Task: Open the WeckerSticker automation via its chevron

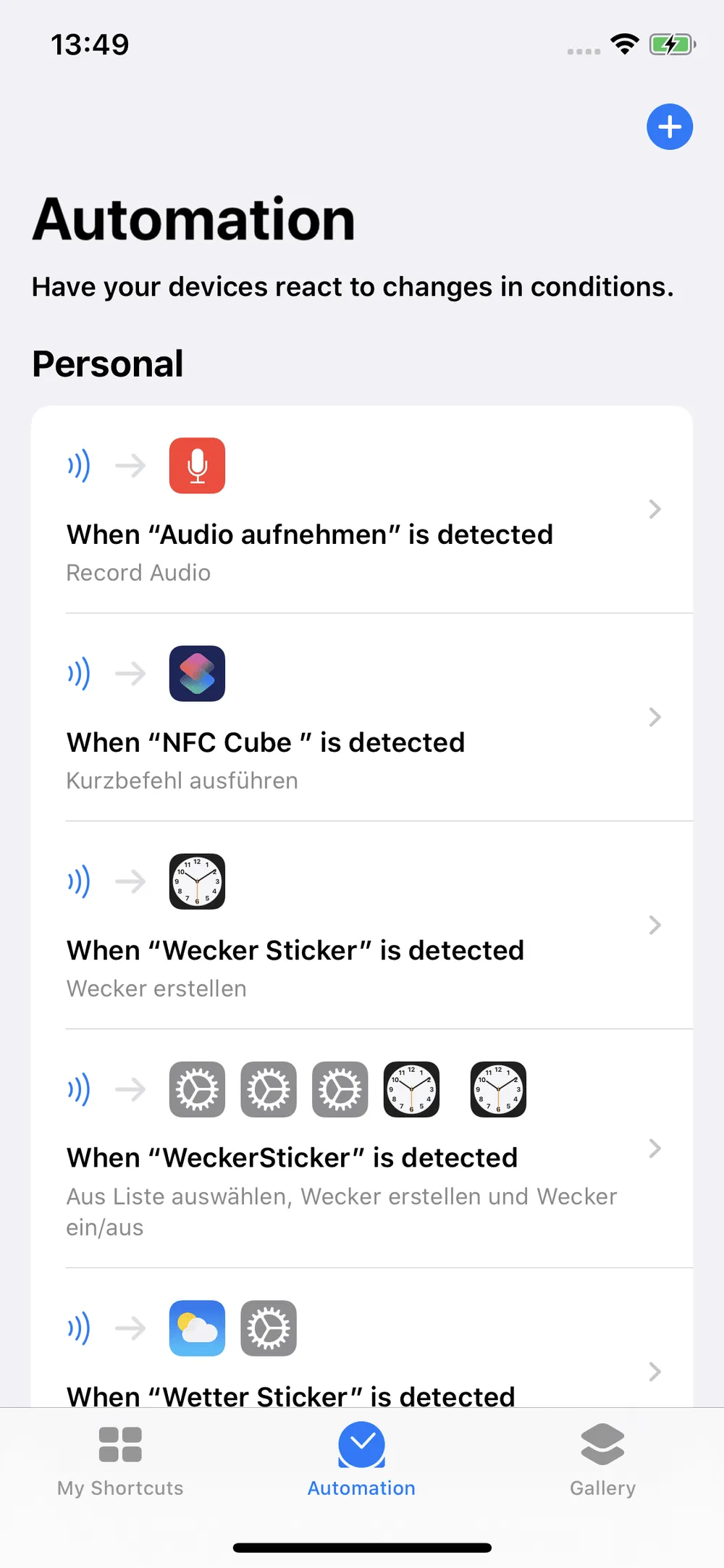Action: click(655, 1148)
